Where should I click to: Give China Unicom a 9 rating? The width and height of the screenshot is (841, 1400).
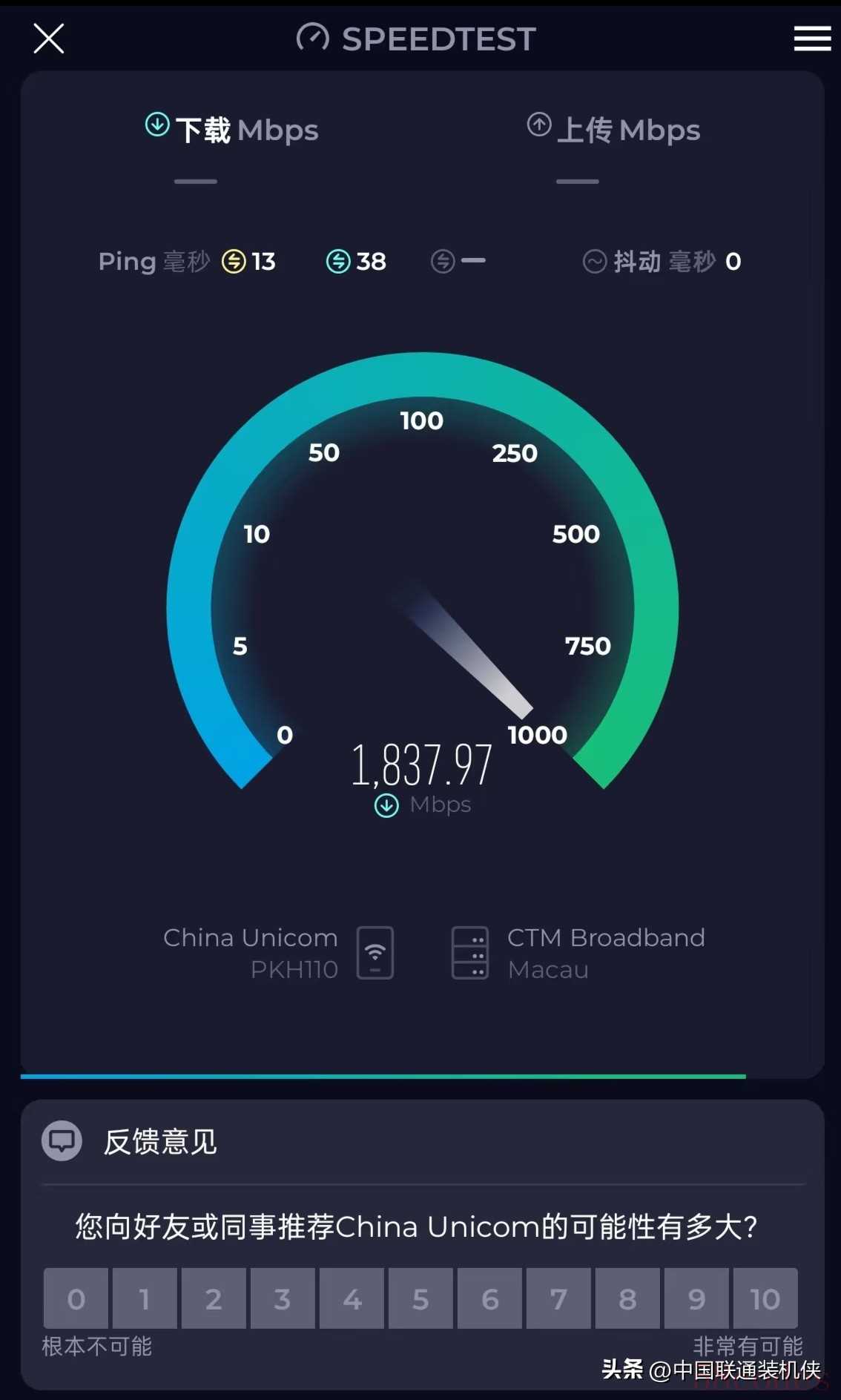pyautogui.click(x=696, y=1298)
